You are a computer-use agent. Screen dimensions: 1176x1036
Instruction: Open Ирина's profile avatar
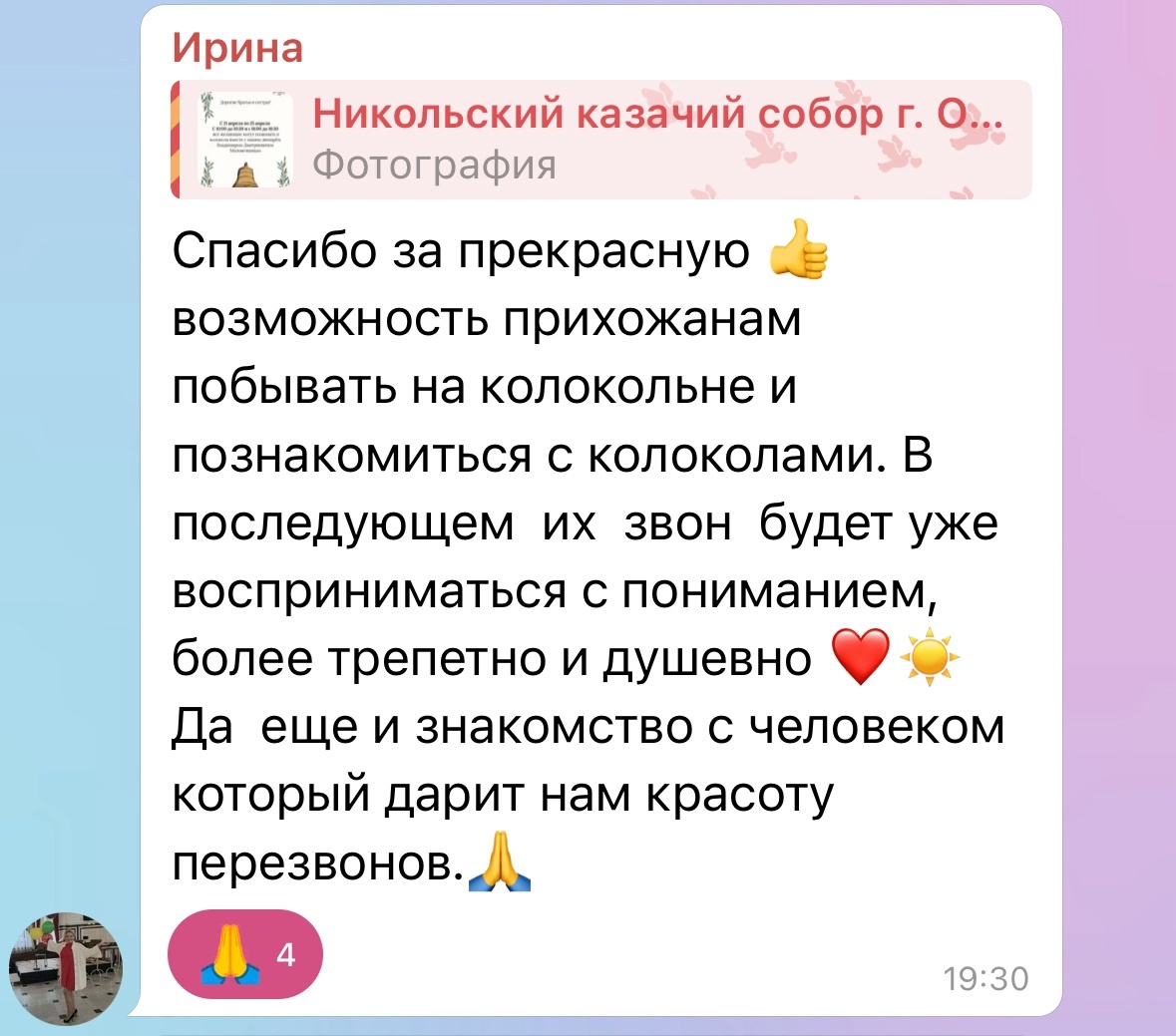coord(65,968)
